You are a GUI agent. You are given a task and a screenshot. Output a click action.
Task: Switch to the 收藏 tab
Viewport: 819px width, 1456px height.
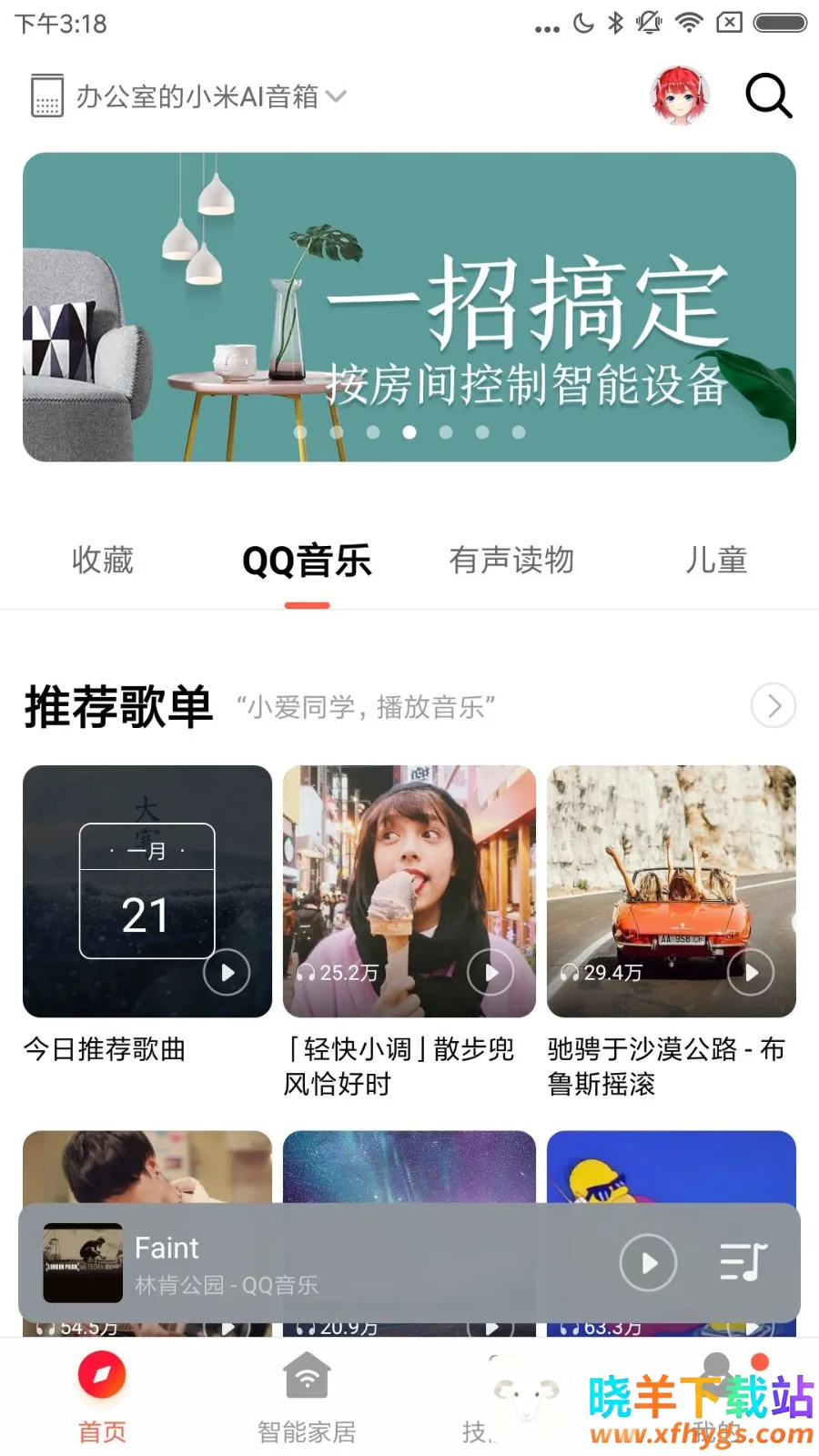click(103, 561)
